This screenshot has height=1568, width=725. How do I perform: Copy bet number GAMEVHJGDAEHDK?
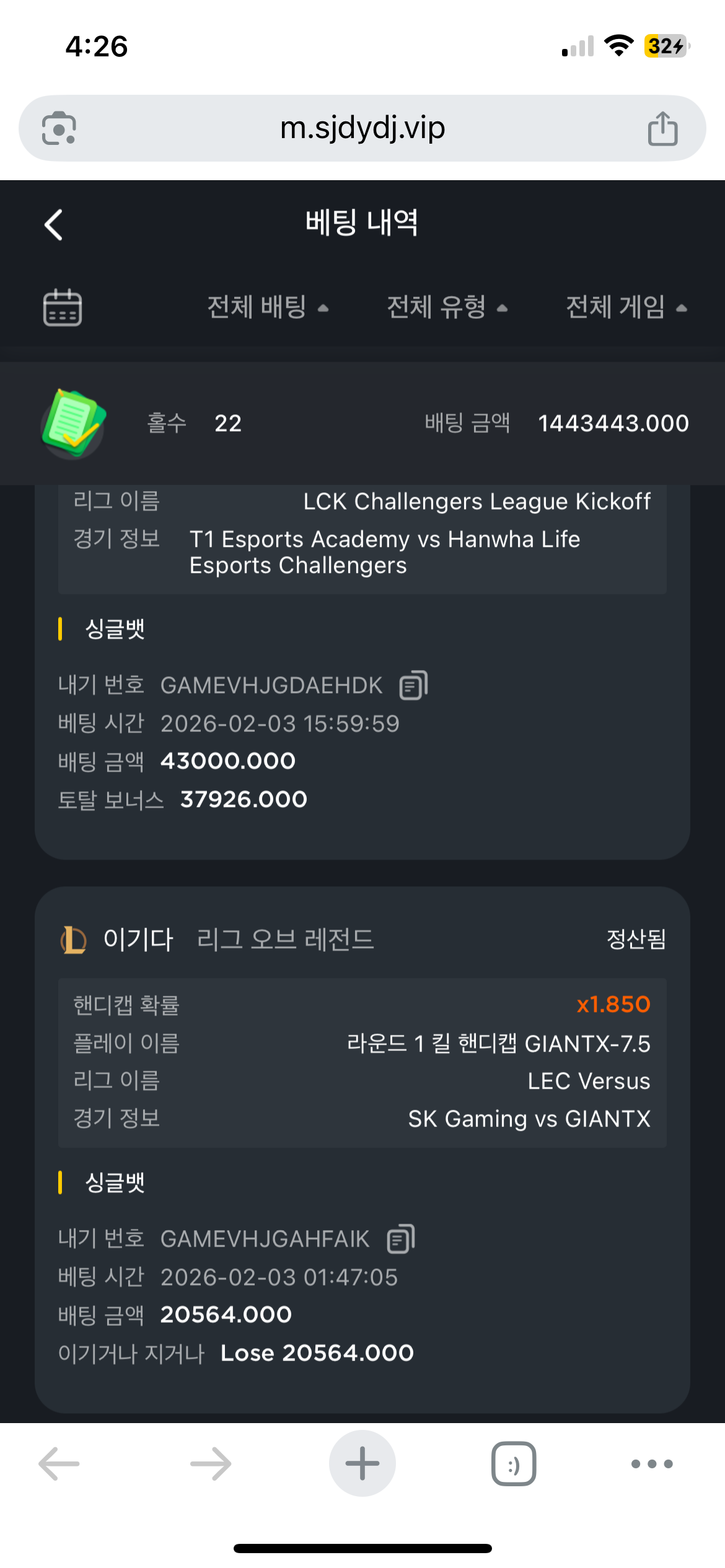[414, 686]
